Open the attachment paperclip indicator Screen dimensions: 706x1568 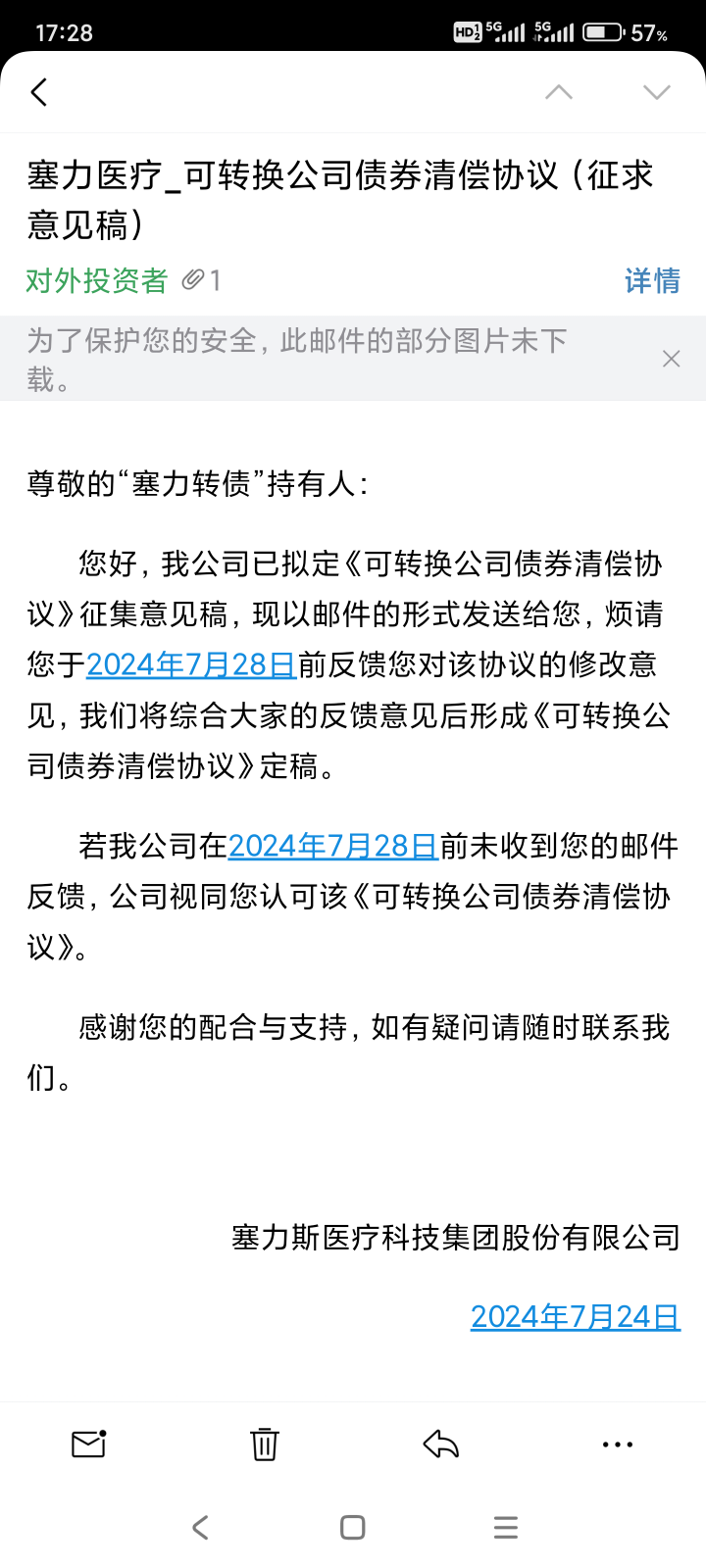pos(202,281)
